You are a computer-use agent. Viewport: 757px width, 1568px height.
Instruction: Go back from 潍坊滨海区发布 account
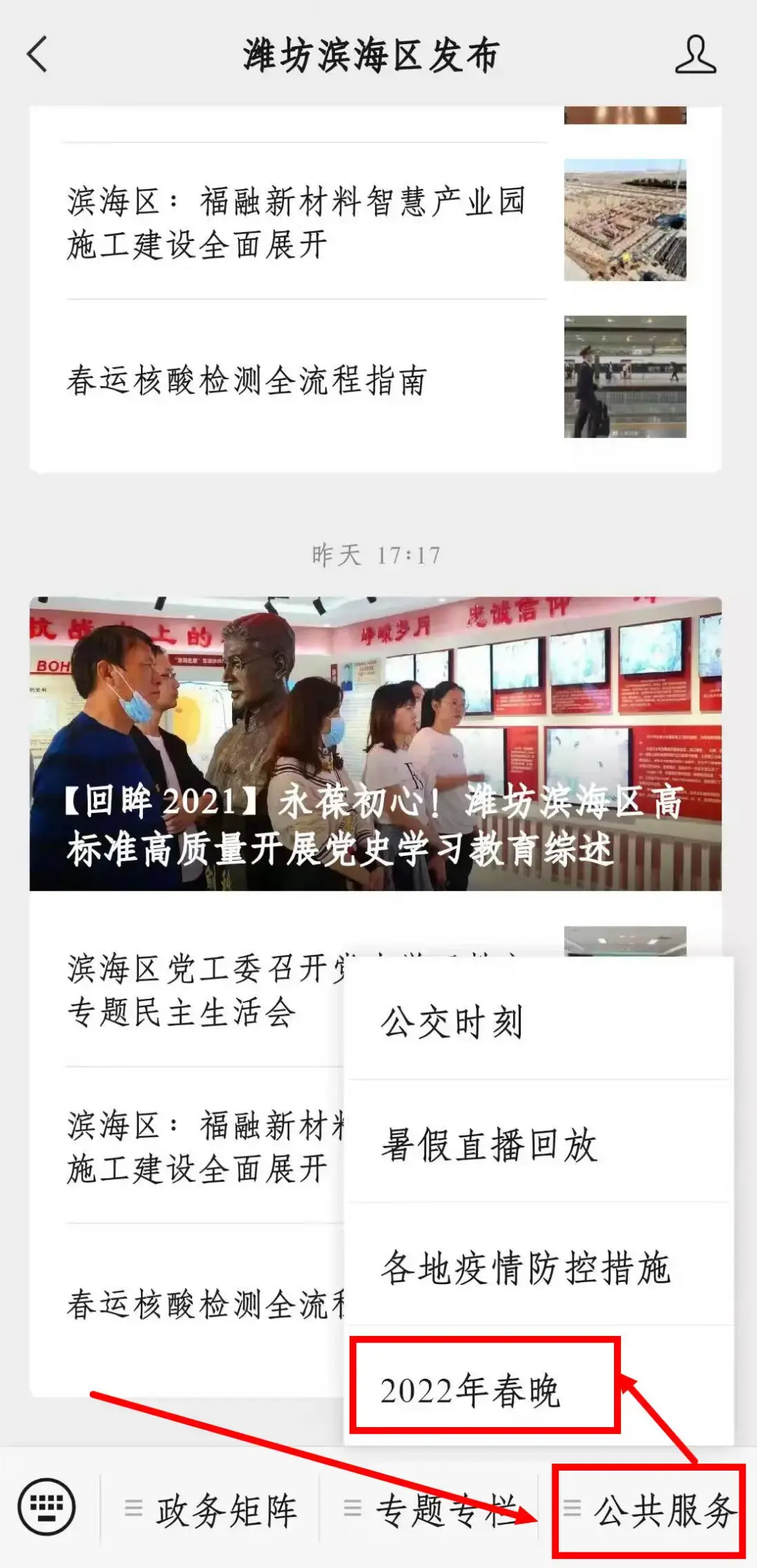point(38,55)
